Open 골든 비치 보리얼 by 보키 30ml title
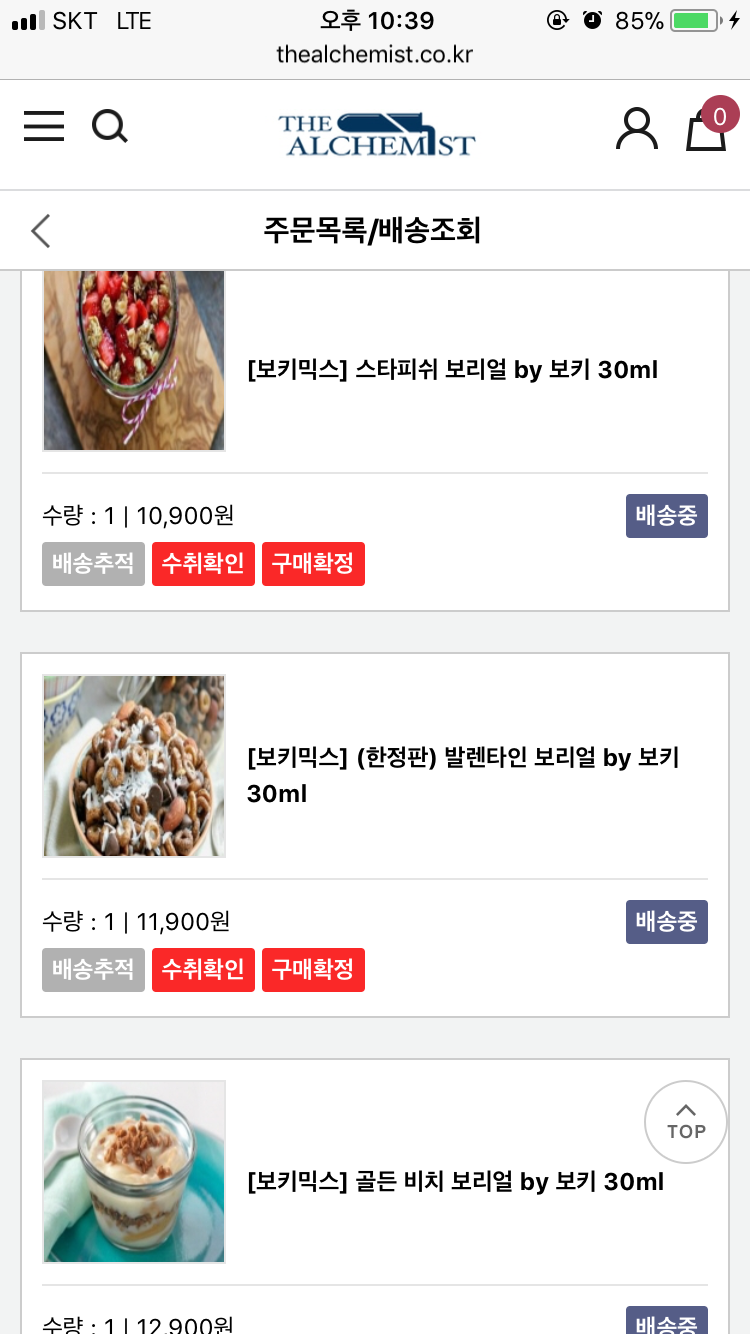Image resolution: width=750 pixels, height=1334 pixels. click(455, 1182)
